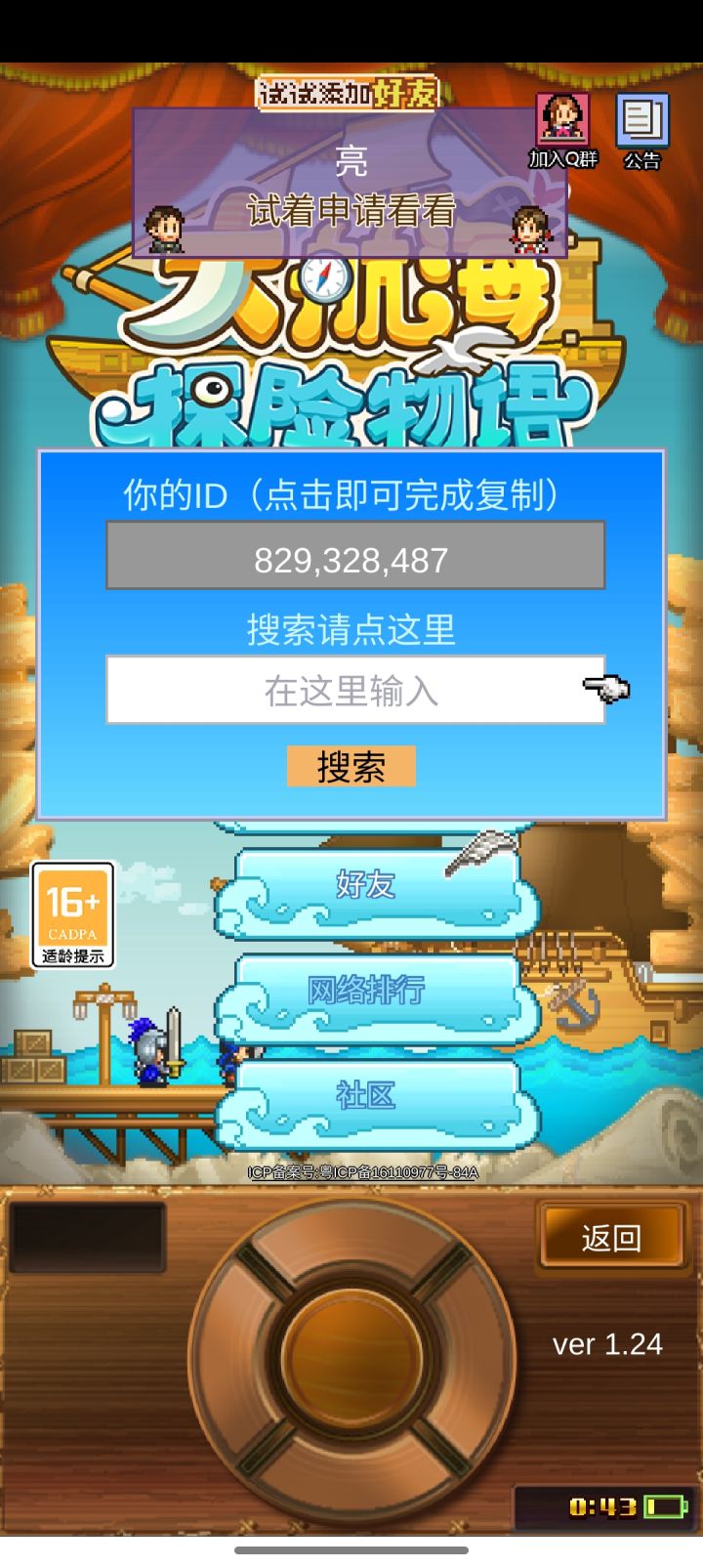Open the 网络排行 online rankings menu

click(366, 992)
